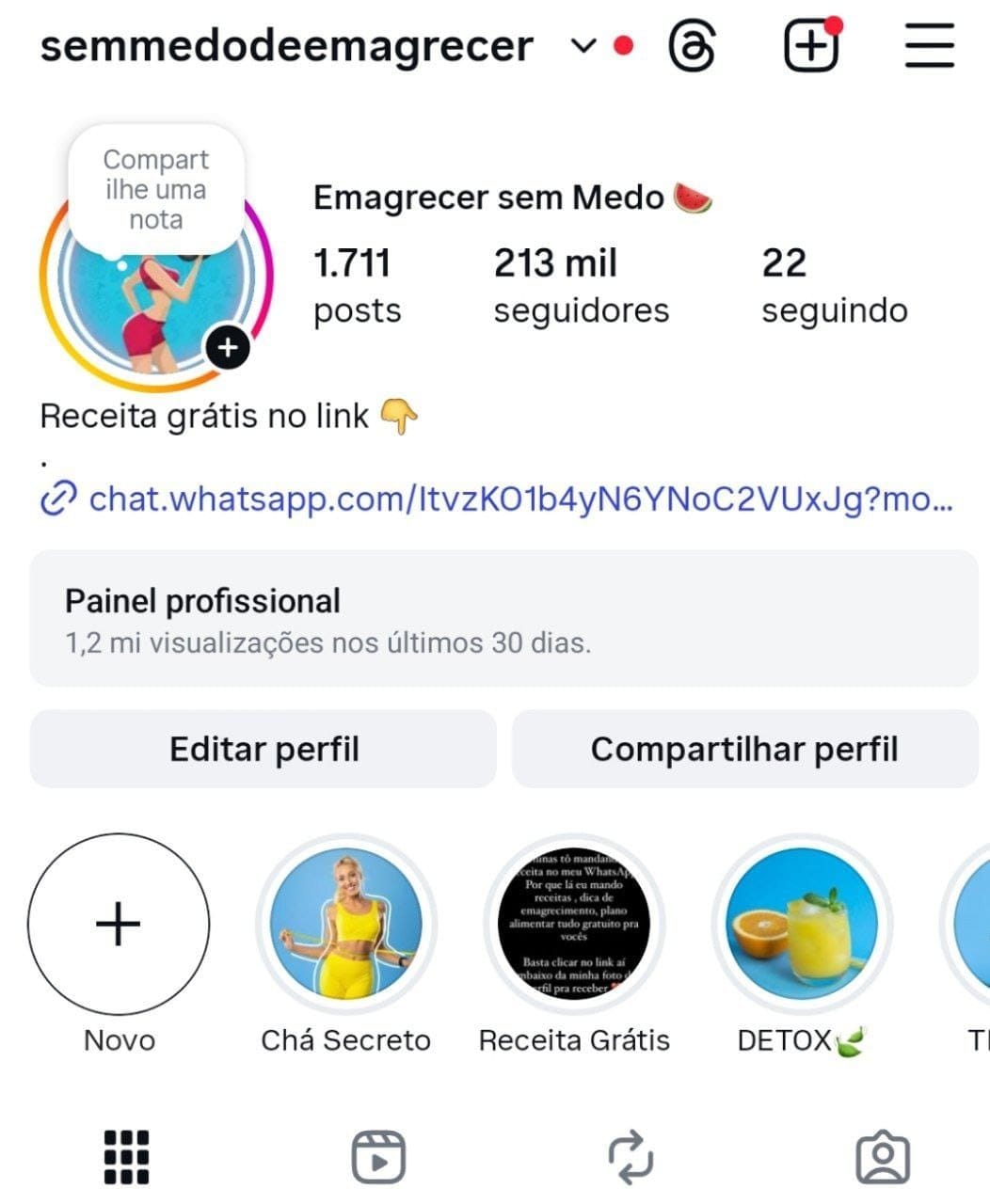Image resolution: width=990 pixels, height=1204 pixels.
Task: Open the Threads app icon
Action: 690,45
